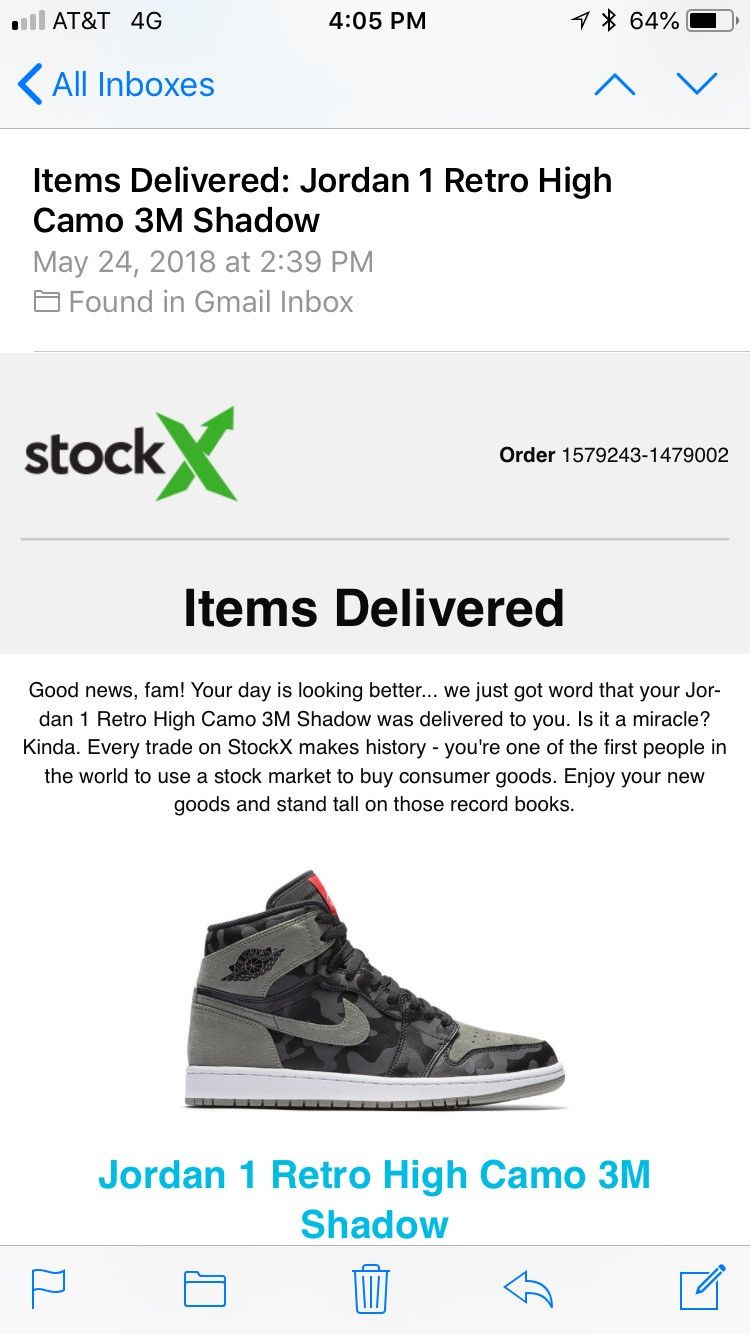Compose a new email
This screenshot has width=750, height=1334.
[x=702, y=1287]
